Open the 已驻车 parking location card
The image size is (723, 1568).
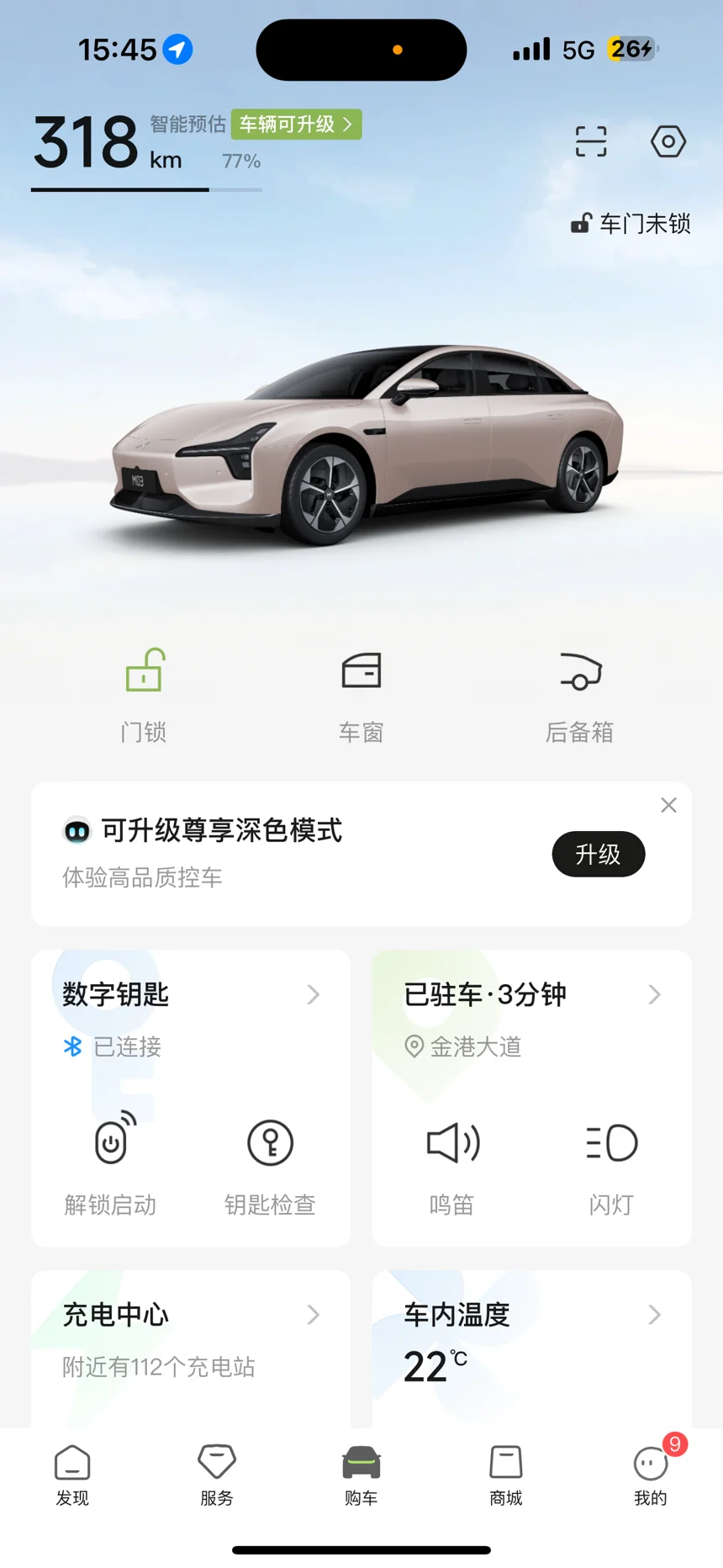point(531,994)
